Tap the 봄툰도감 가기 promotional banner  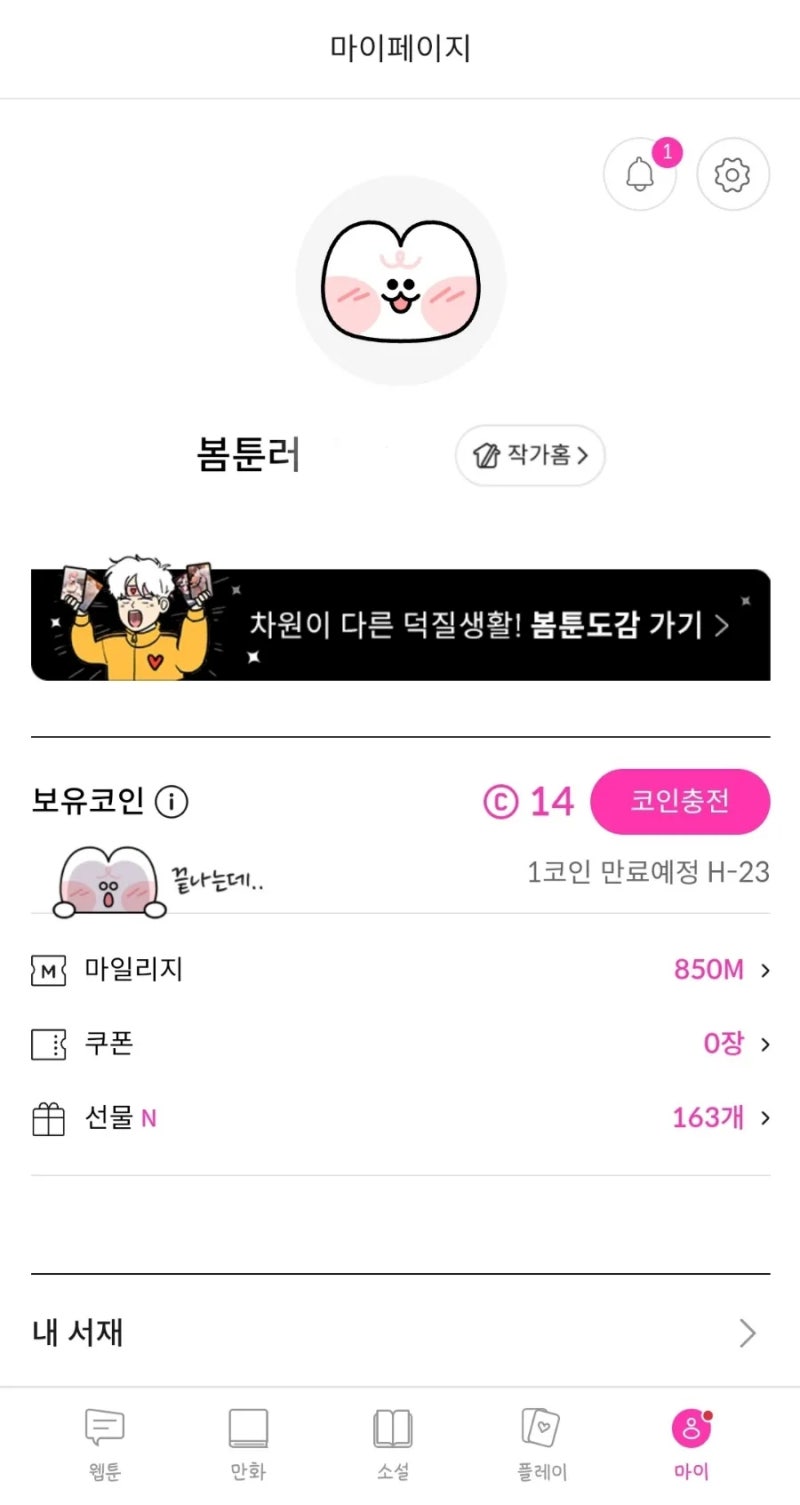(400, 622)
